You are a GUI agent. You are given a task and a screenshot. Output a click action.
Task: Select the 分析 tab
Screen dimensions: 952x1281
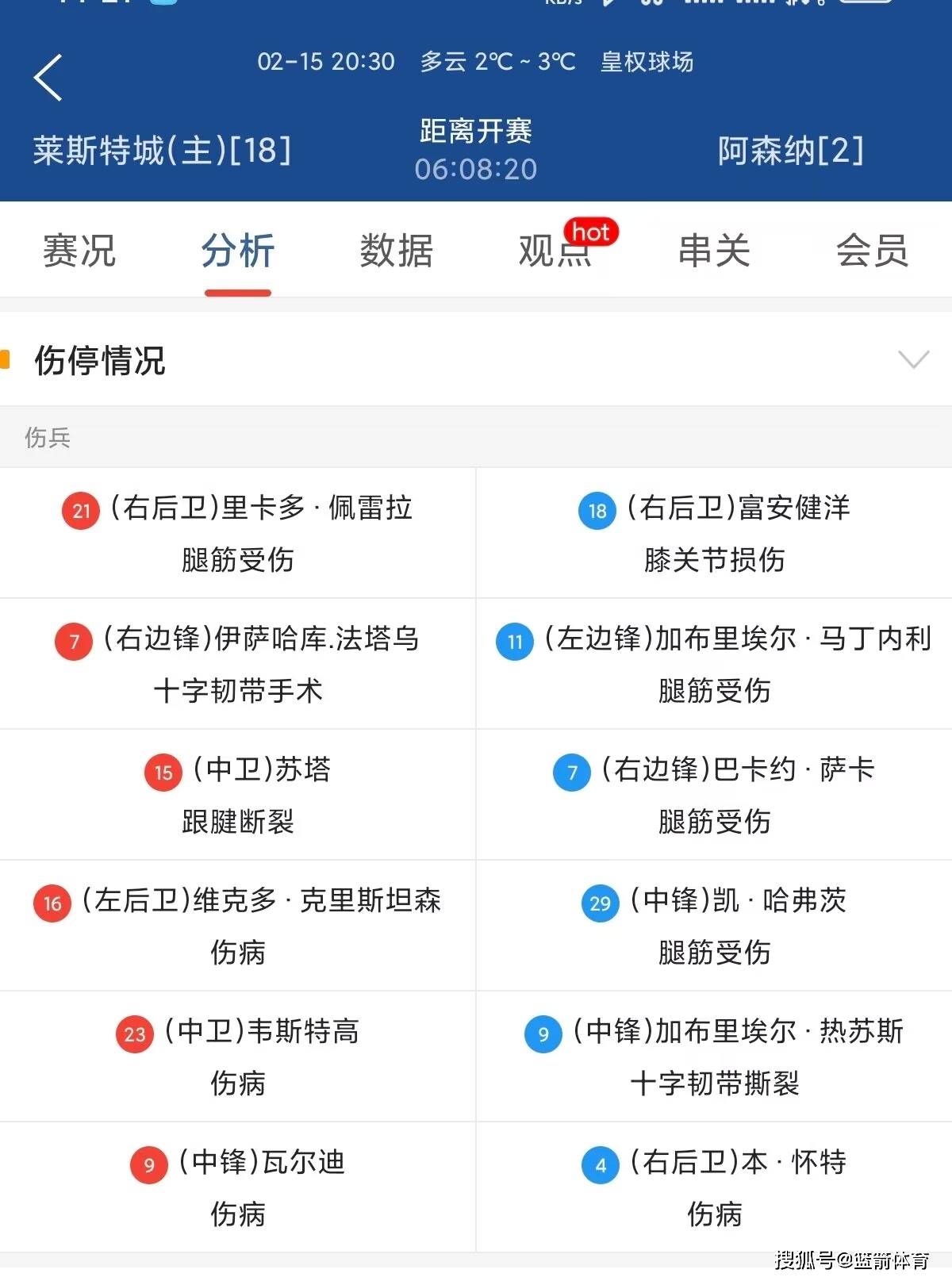[238, 251]
